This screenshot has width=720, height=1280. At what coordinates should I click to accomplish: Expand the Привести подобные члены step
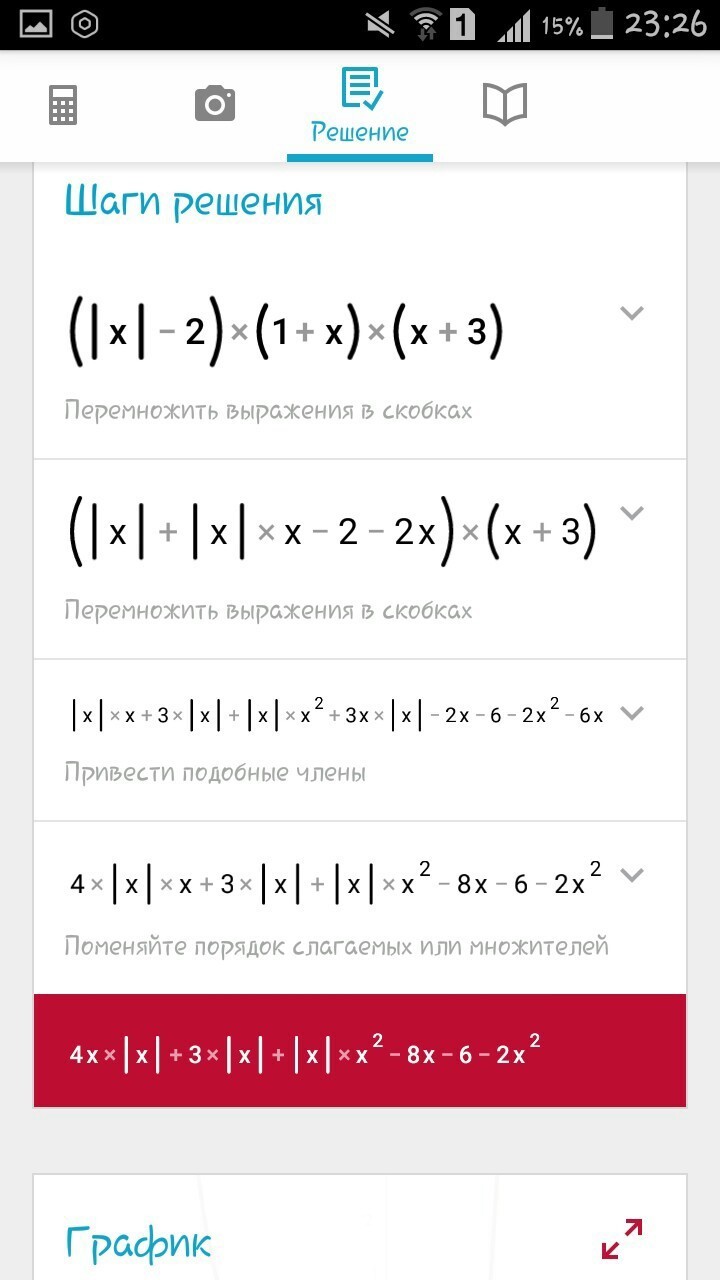tap(631, 713)
